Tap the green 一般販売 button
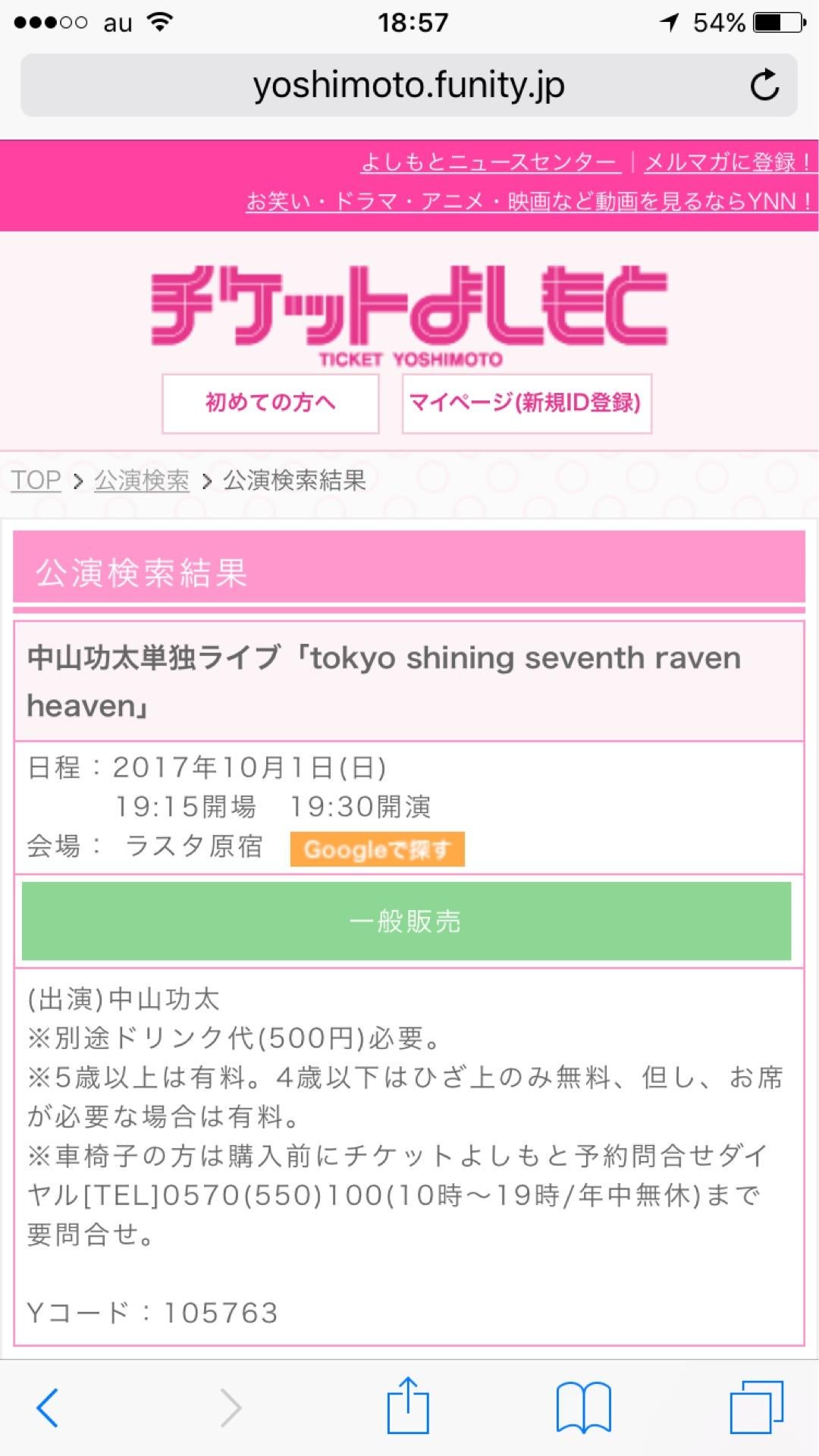 pos(406,921)
